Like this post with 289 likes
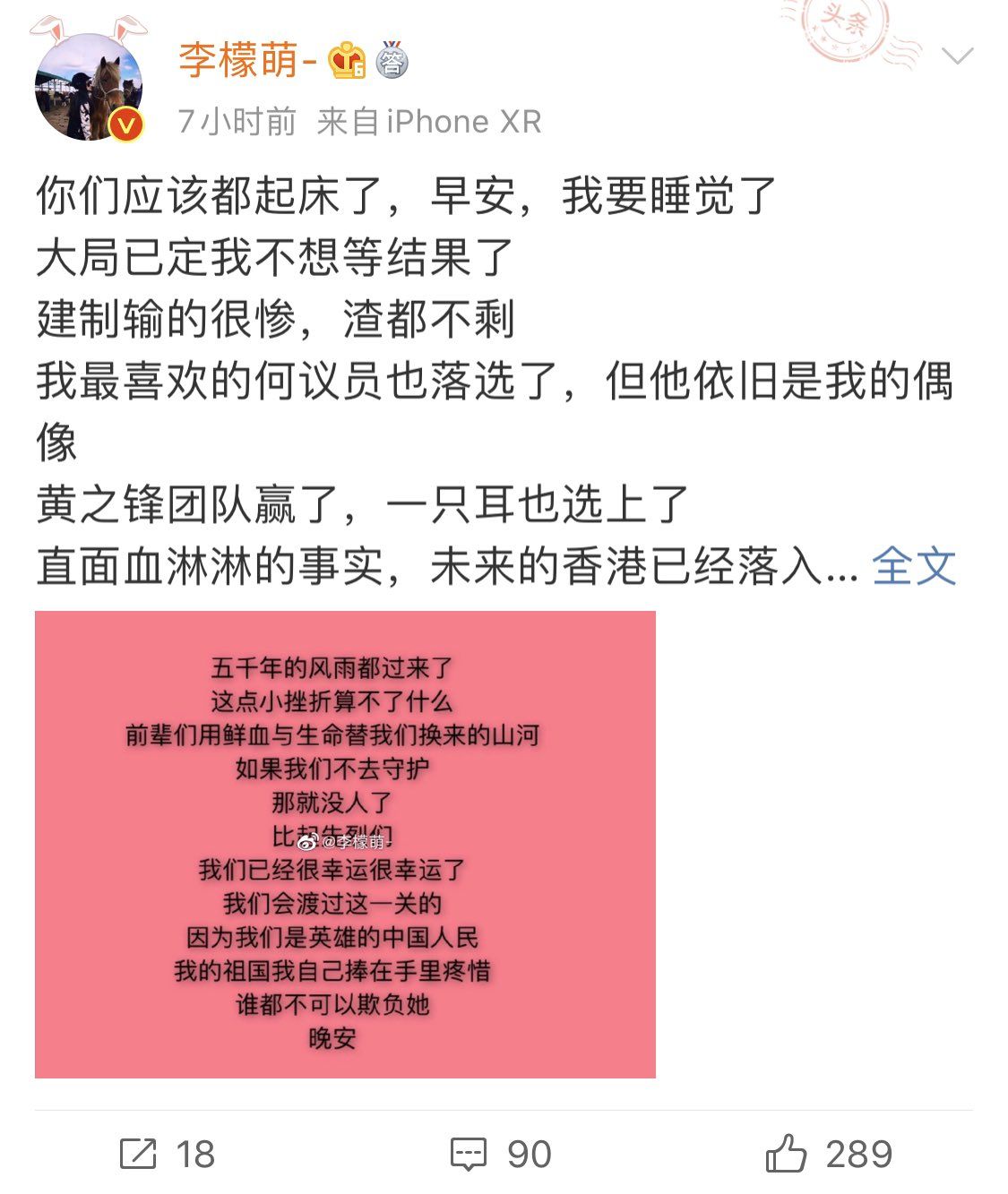1008x1194 pixels. [x=829, y=1154]
